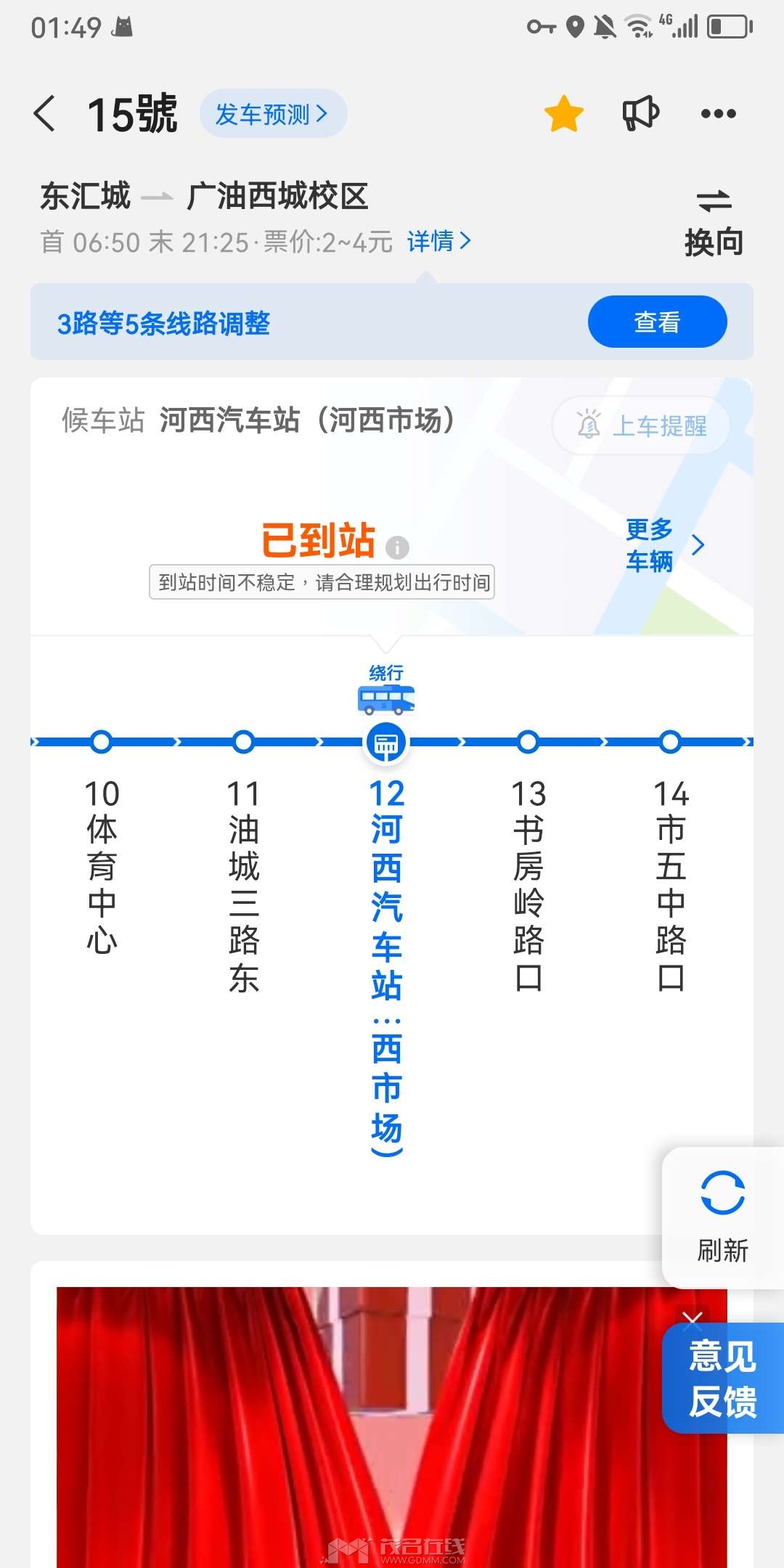Go back using the top-left arrow
The height and width of the screenshot is (1568, 784).
point(44,114)
